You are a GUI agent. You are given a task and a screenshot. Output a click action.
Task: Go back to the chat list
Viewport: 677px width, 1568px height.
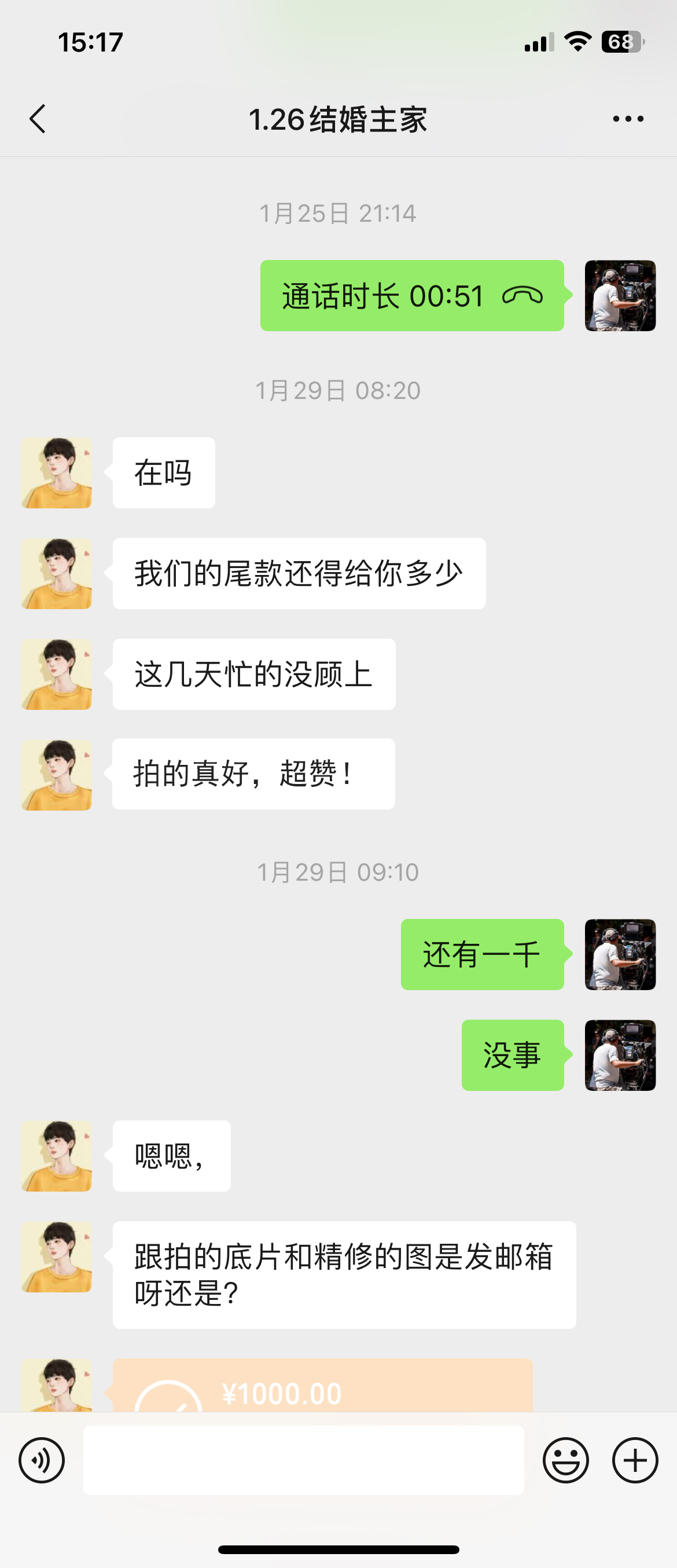click(38, 119)
